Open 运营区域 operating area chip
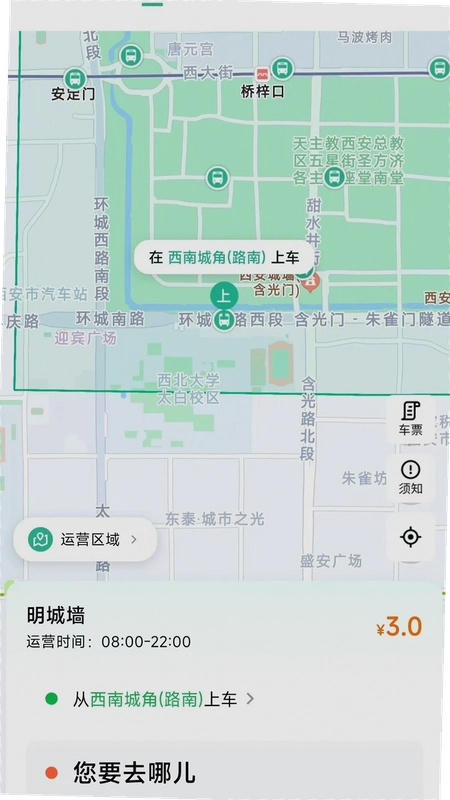Image resolution: width=450 pixels, height=800 pixels. coord(85,540)
